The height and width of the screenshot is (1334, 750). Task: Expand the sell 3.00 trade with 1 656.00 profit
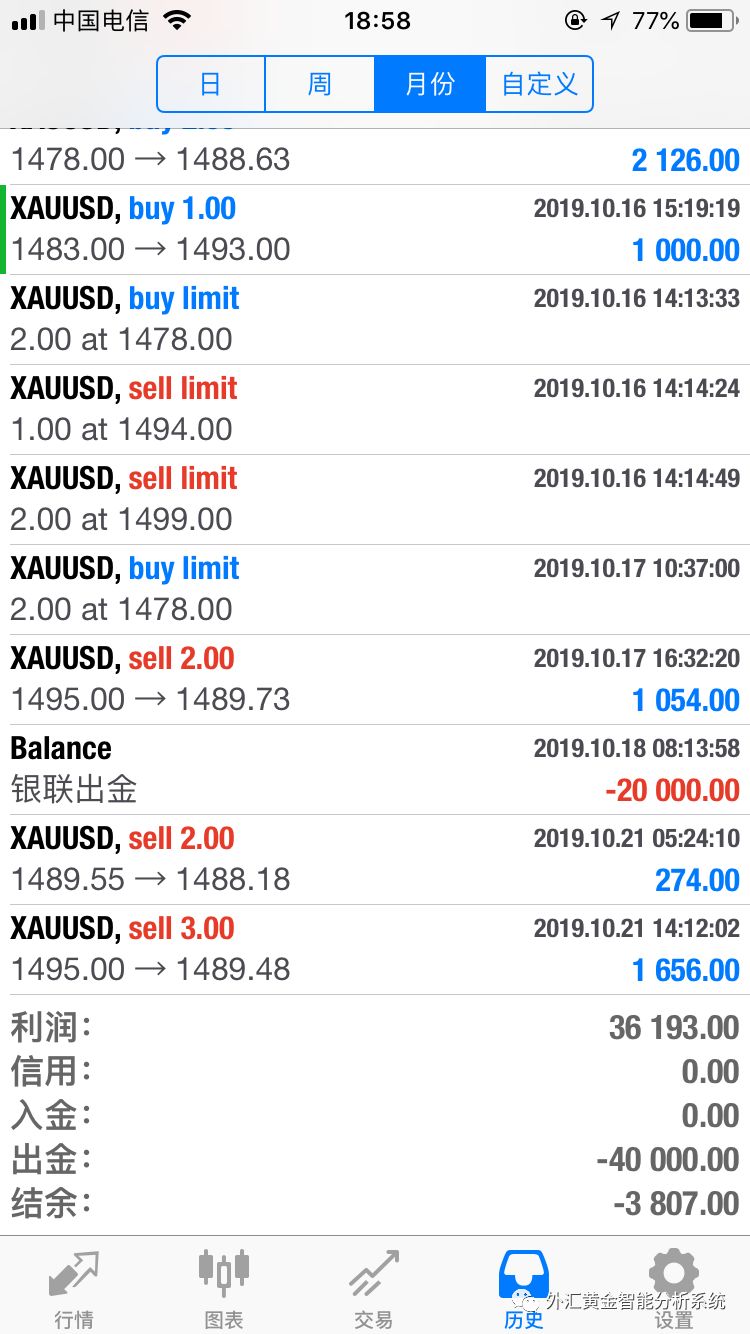click(375, 949)
